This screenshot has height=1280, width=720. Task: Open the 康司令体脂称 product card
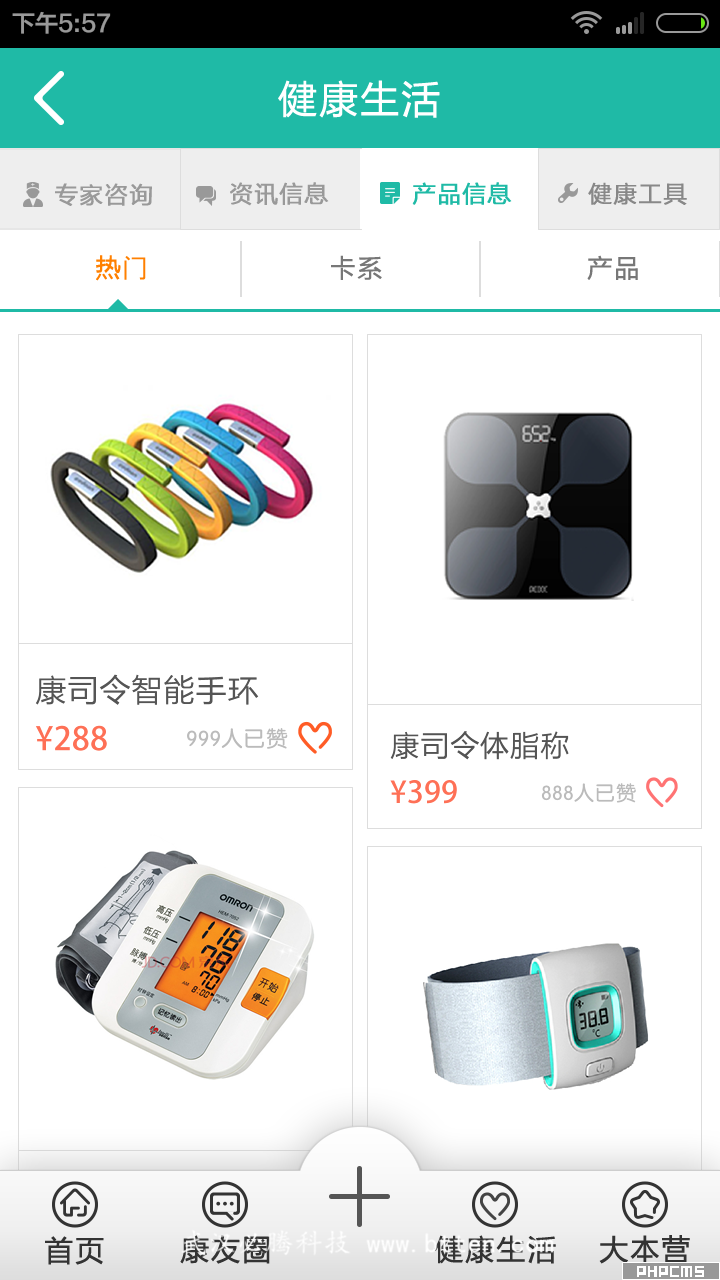534,520
